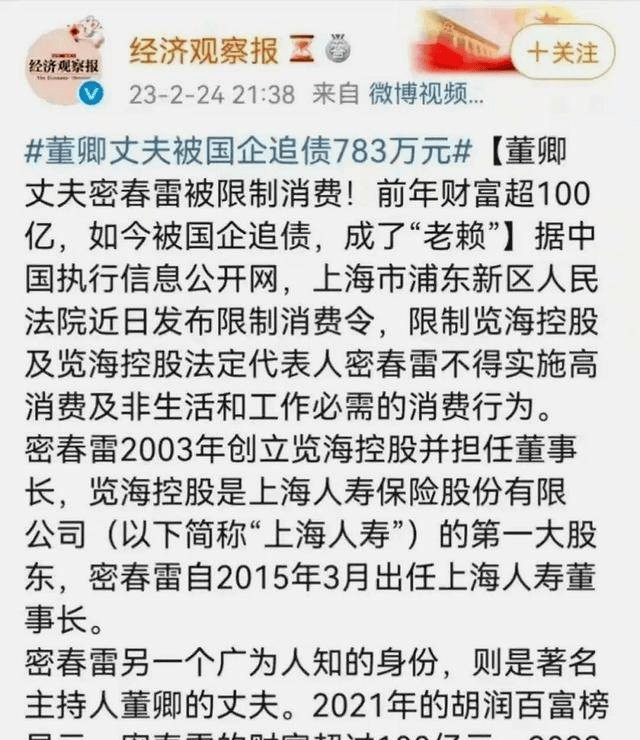
Task: Follow 经济观察报 with the +关注 button
Action: coord(561,51)
